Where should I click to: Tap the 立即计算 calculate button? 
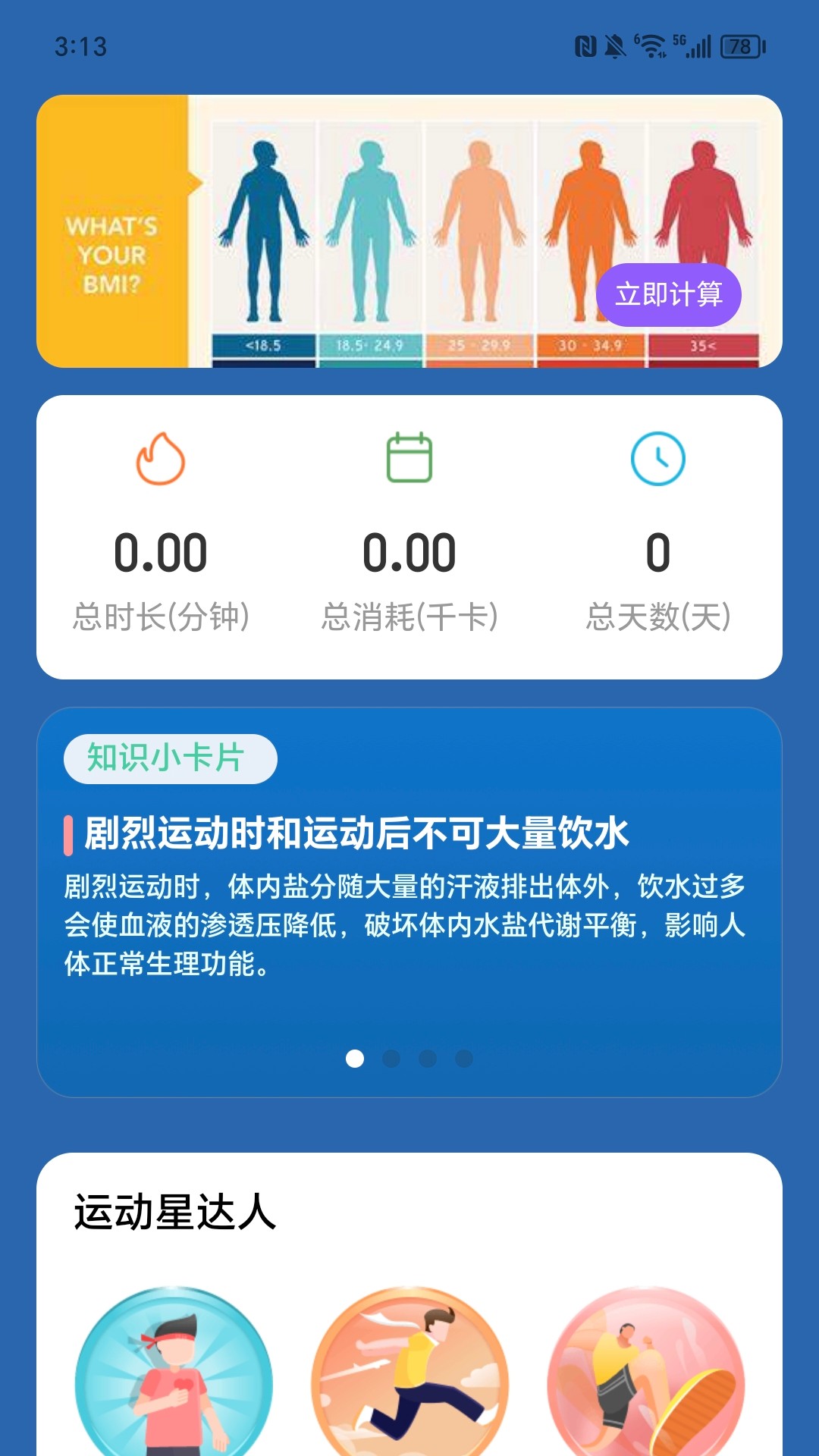point(670,297)
